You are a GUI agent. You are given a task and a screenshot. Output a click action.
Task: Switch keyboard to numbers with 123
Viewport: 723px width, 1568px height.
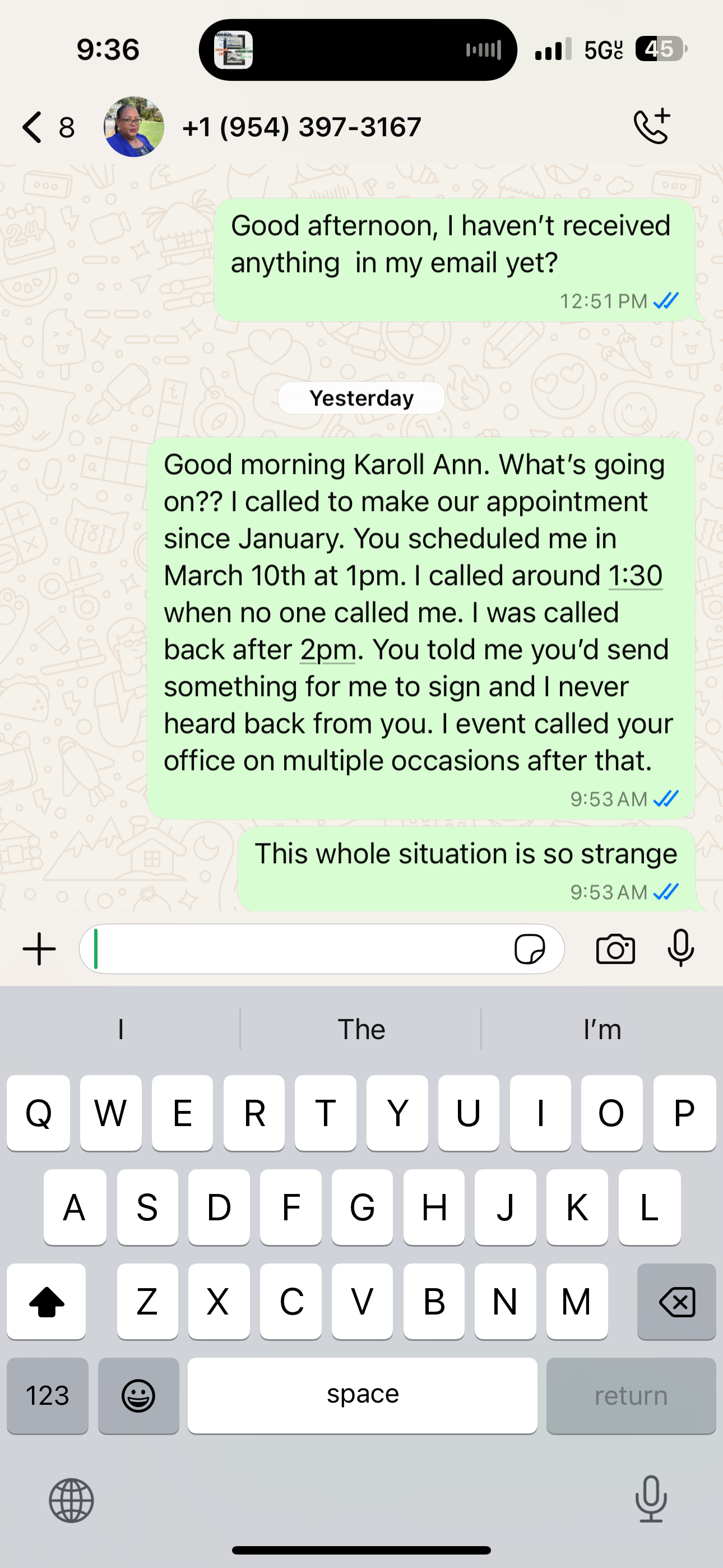pos(48,1395)
